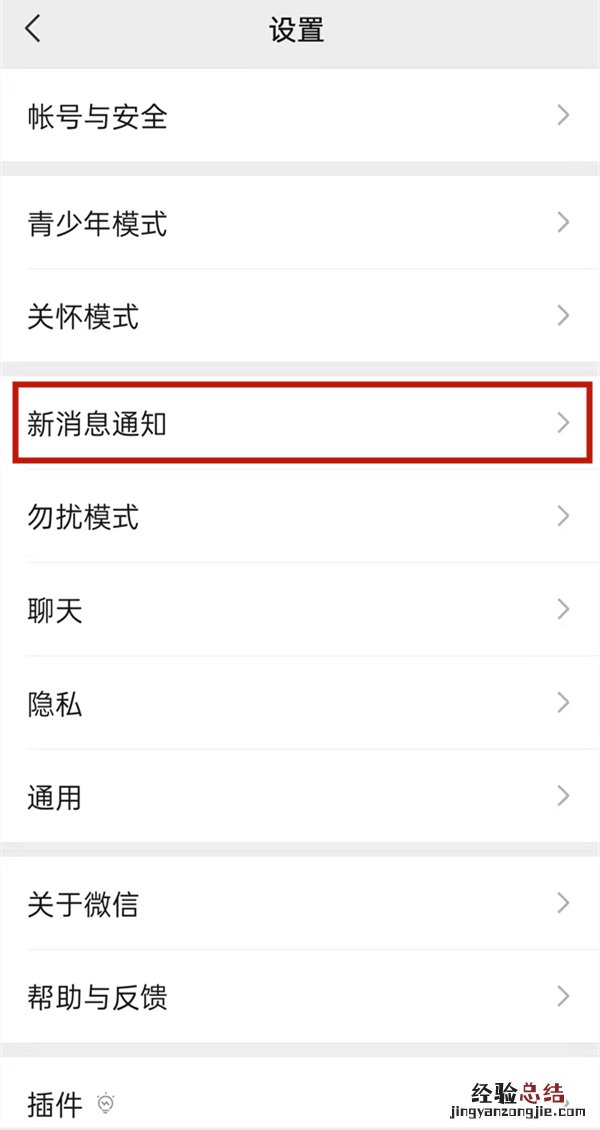Open 新消息通知 settings
600x1130 pixels.
click(x=300, y=423)
